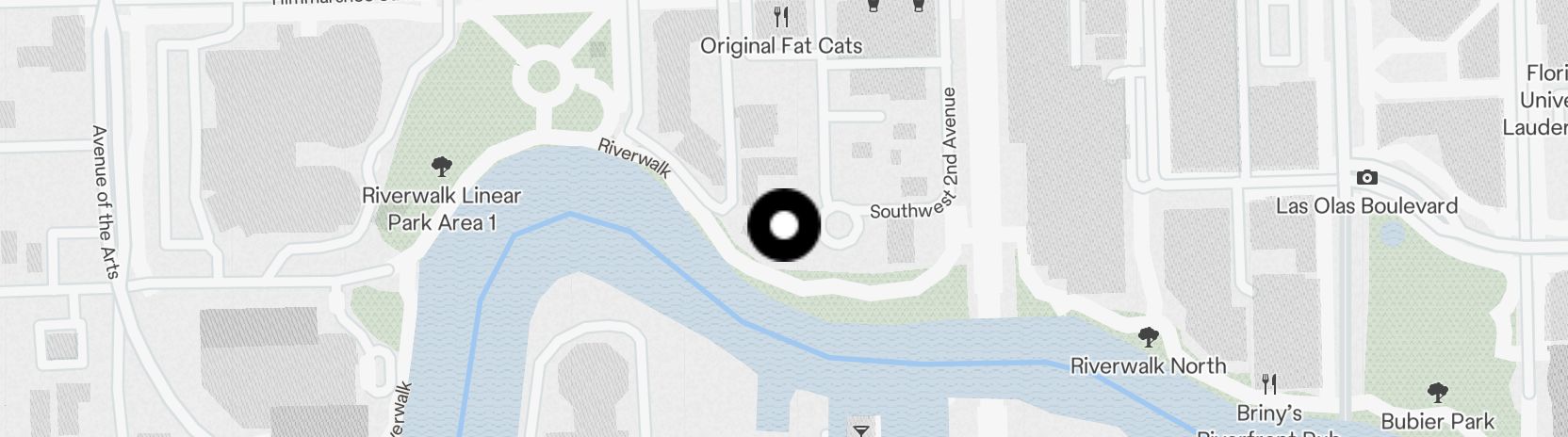Screen dimensions: 1568x437
Task: Select the Original Fat Cats restaurant marker
Action: tap(780, 17)
